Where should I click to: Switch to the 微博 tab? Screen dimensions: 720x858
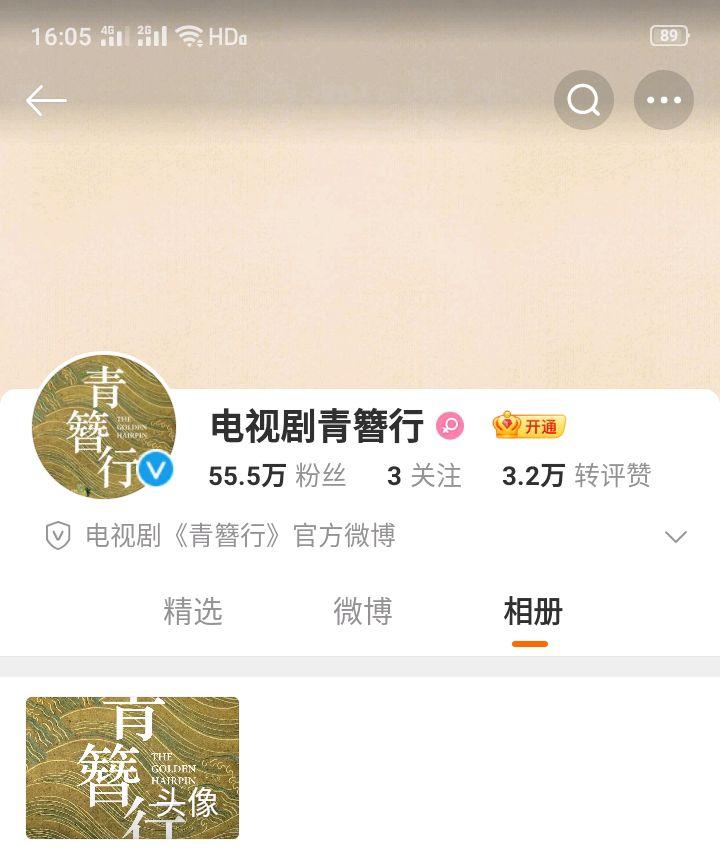coord(363,612)
